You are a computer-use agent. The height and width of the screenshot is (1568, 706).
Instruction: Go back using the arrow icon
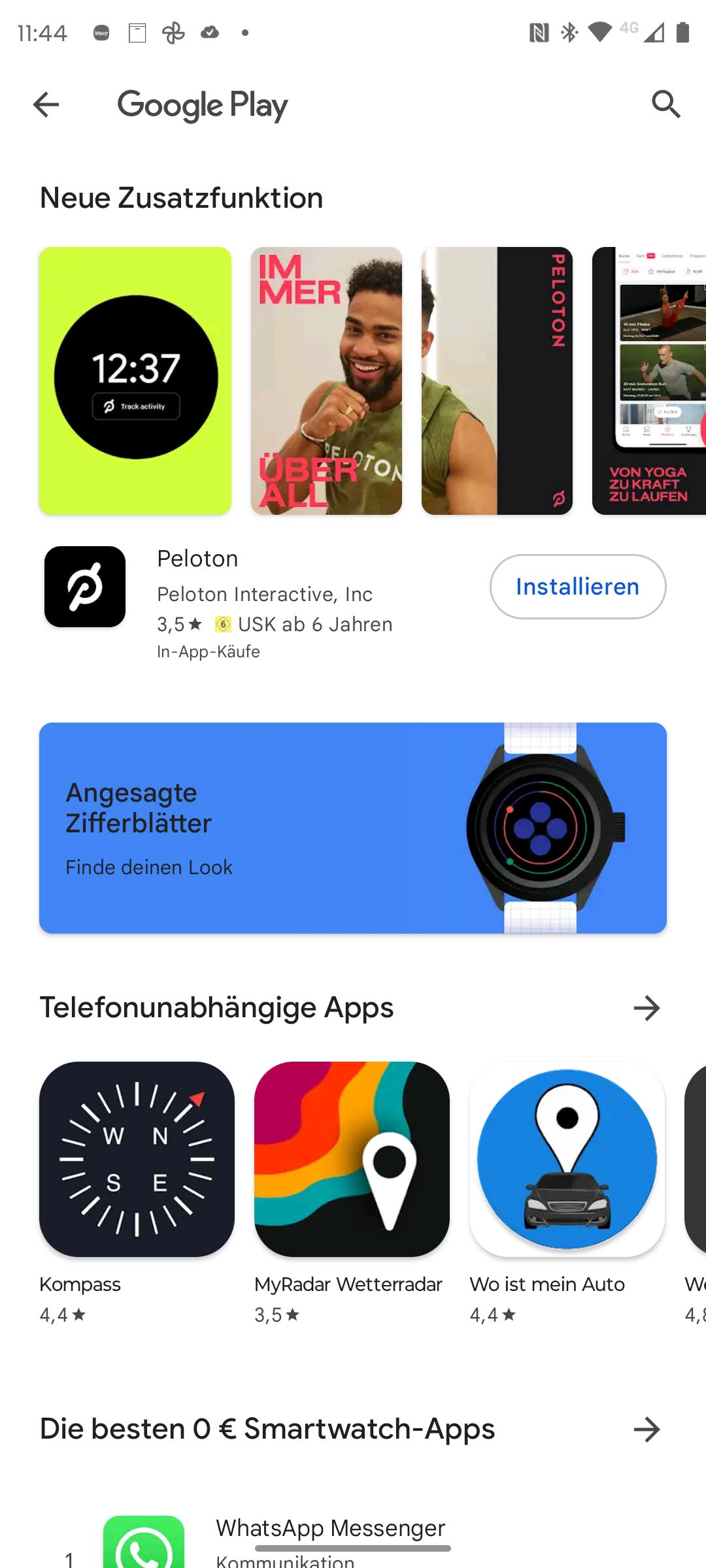pos(46,105)
